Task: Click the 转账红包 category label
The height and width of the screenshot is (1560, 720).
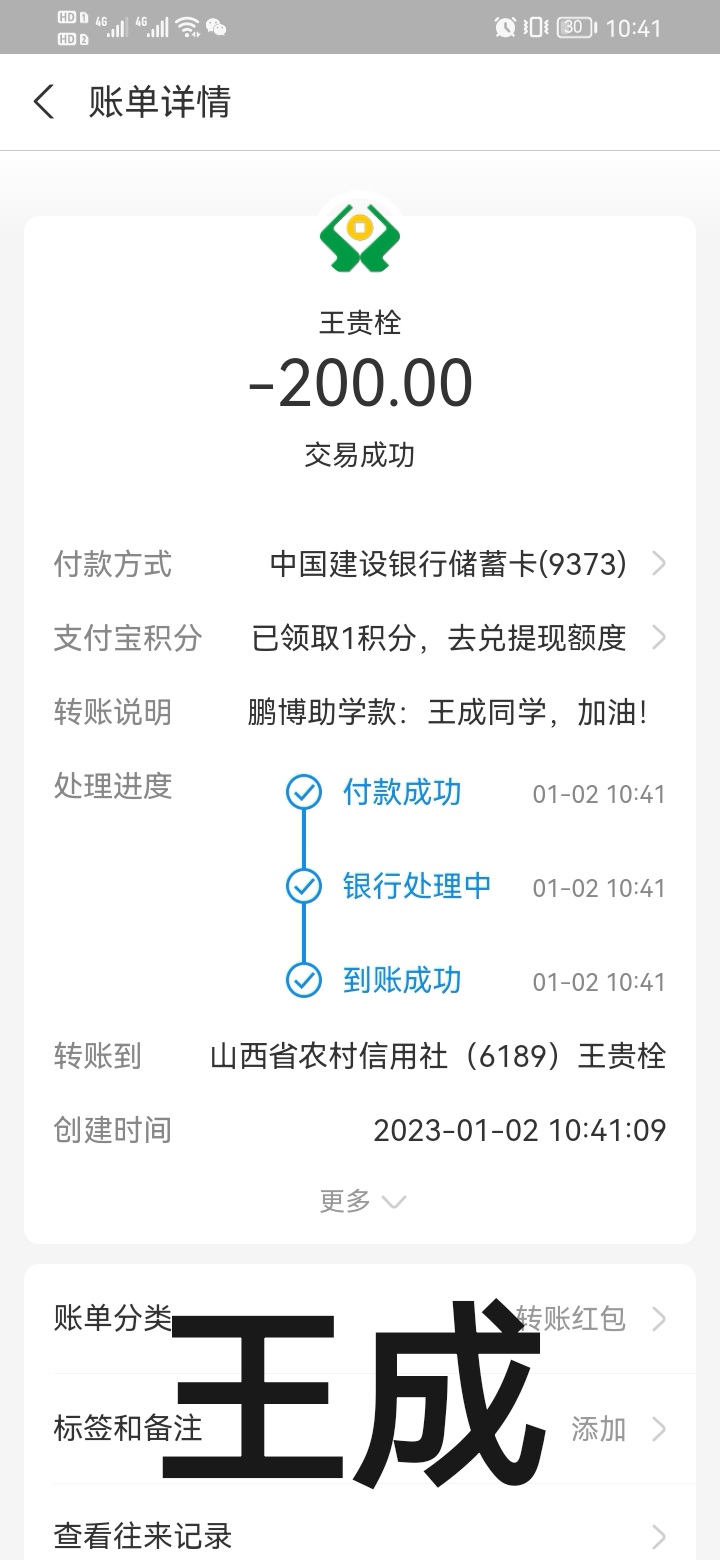Action: click(x=571, y=1318)
